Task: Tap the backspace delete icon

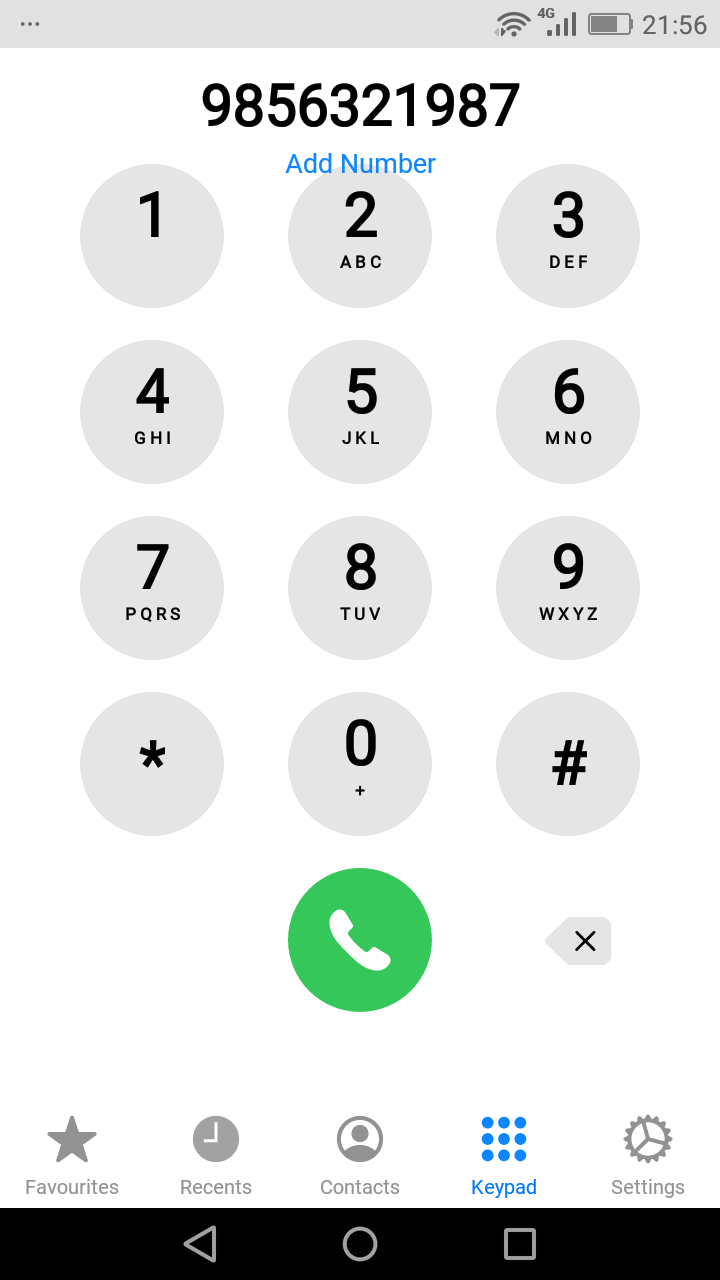Action: [x=578, y=940]
